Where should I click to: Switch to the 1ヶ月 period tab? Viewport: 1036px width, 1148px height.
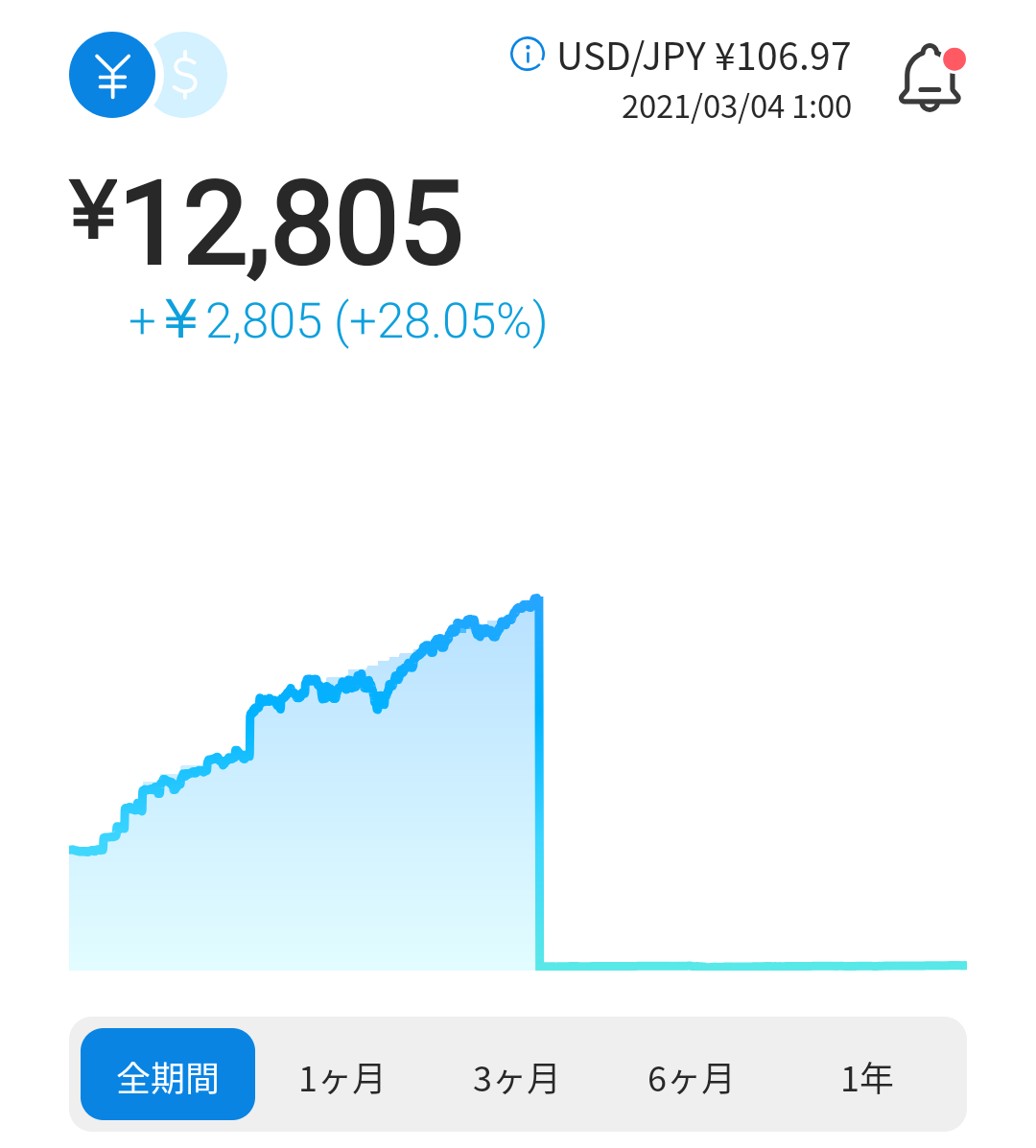coord(341,1078)
